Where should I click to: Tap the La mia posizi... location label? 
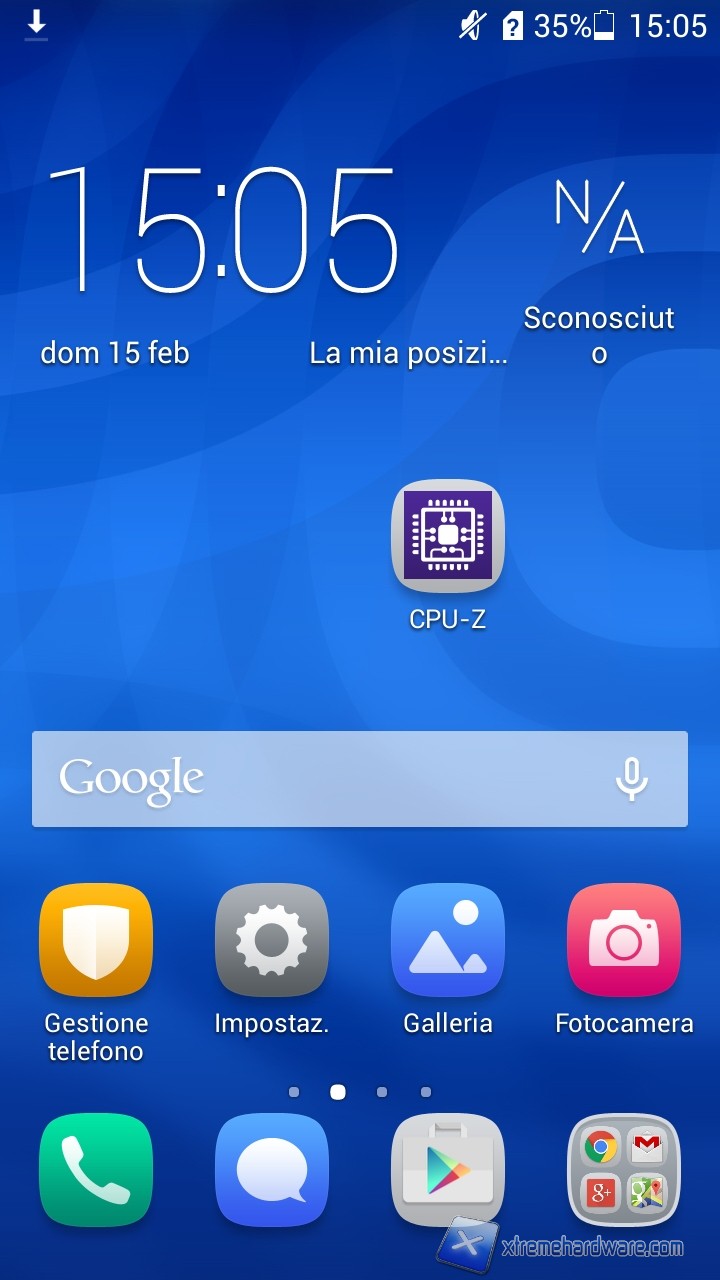pos(408,353)
